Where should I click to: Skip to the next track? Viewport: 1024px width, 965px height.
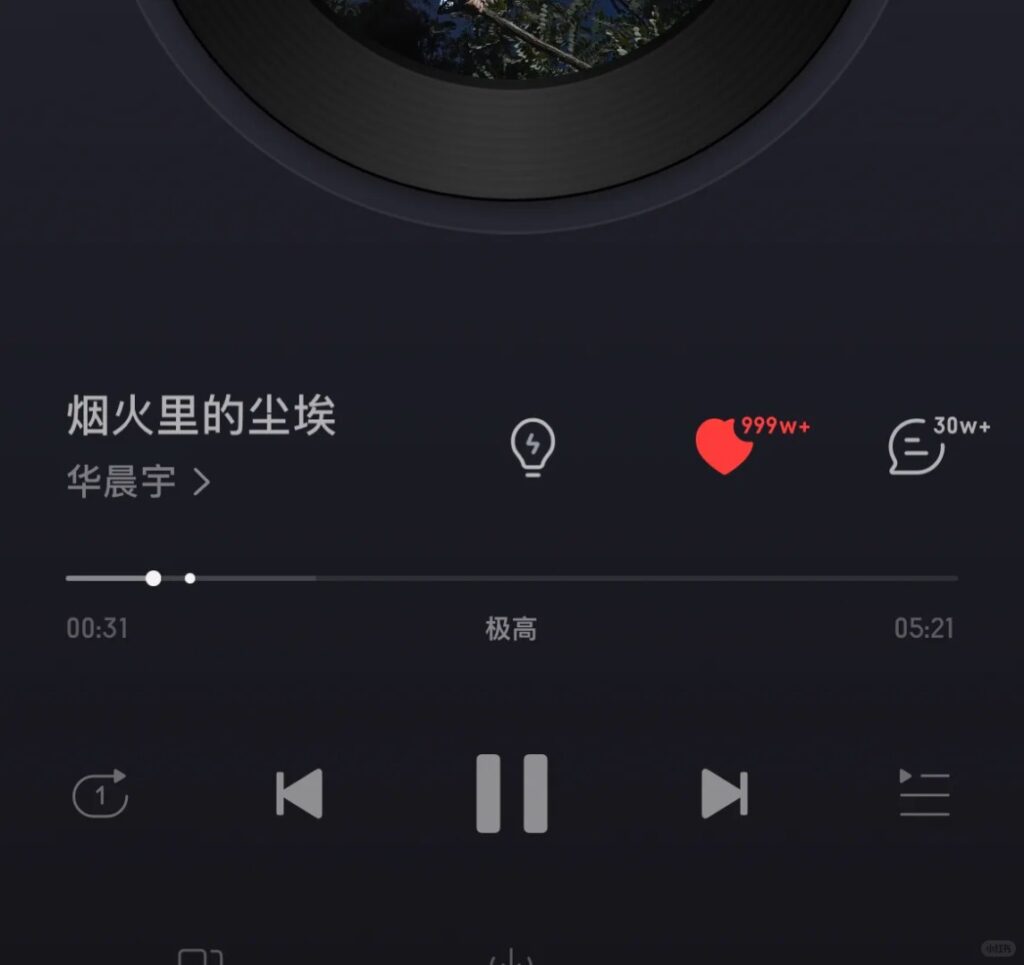coord(724,794)
